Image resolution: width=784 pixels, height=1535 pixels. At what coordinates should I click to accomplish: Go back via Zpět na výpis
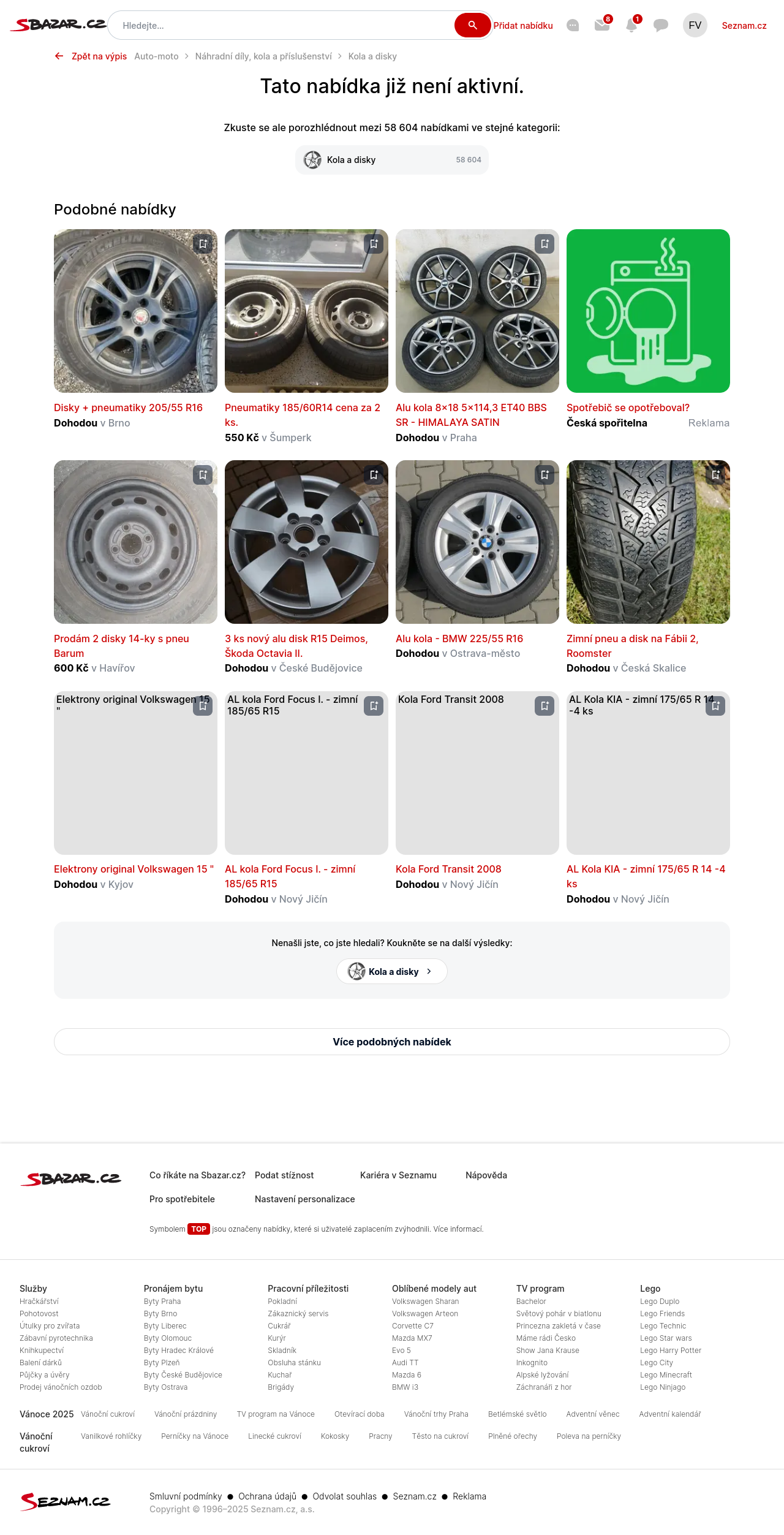[92, 56]
